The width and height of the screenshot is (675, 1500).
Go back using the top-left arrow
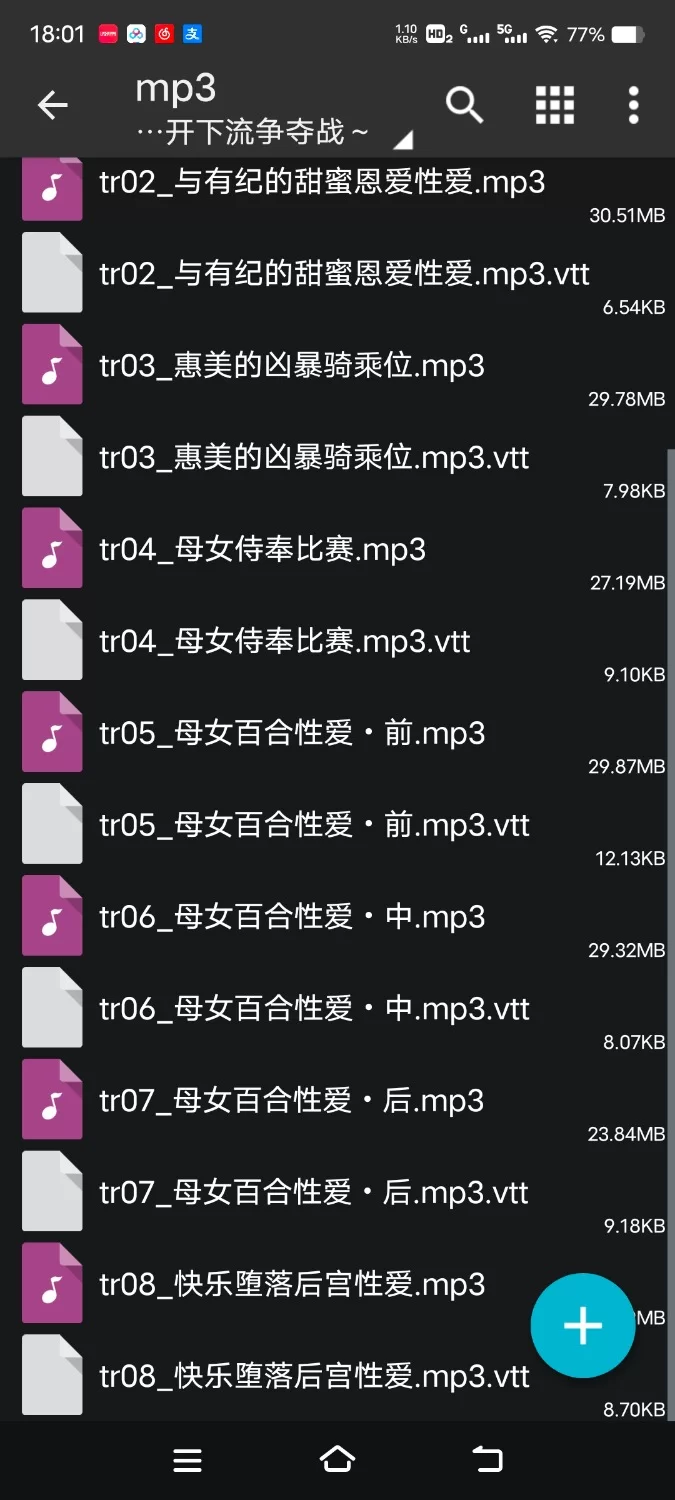tap(52, 105)
